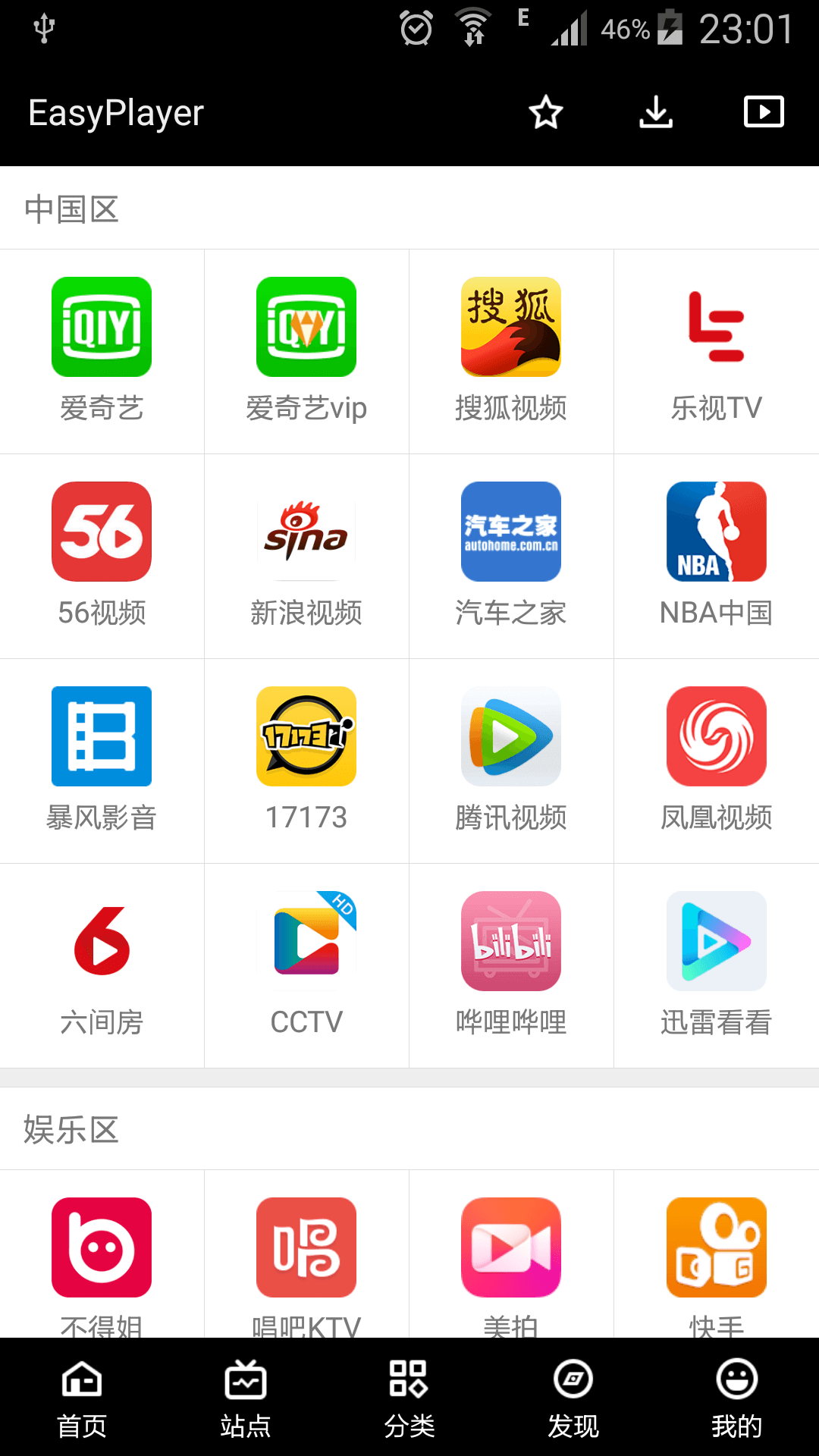The width and height of the screenshot is (819, 1456).
Task: Open 凤凰视频
Action: pyautogui.click(x=717, y=761)
